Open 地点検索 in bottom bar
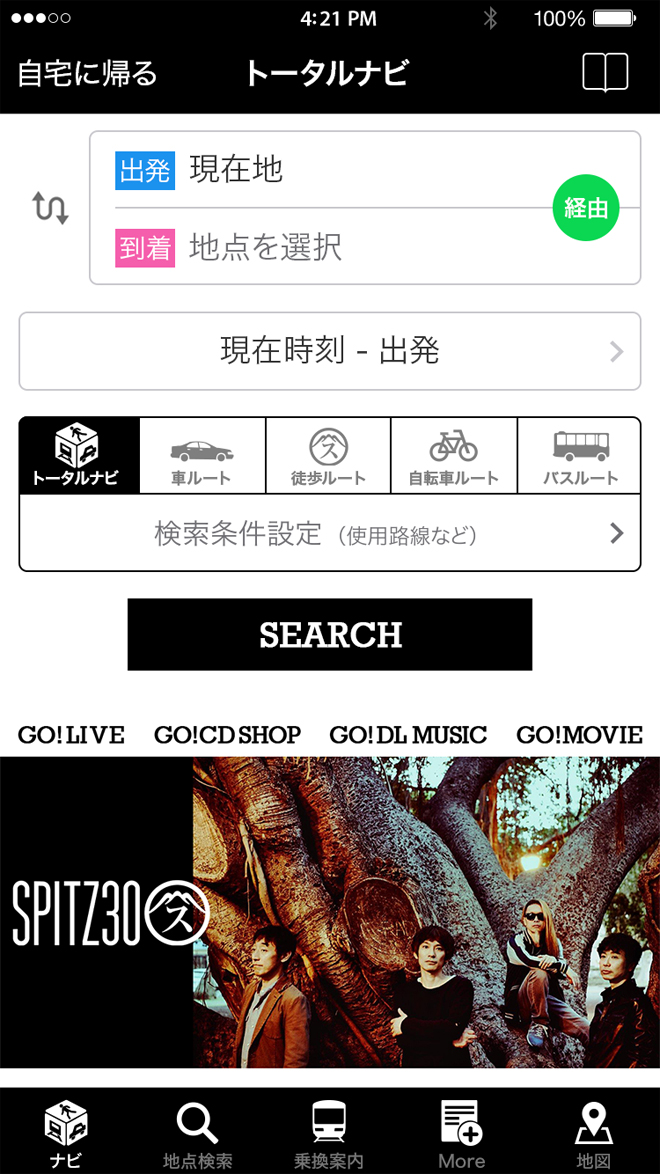The height and width of the screenshot is (1174, 660). [x=197, y=1134]
